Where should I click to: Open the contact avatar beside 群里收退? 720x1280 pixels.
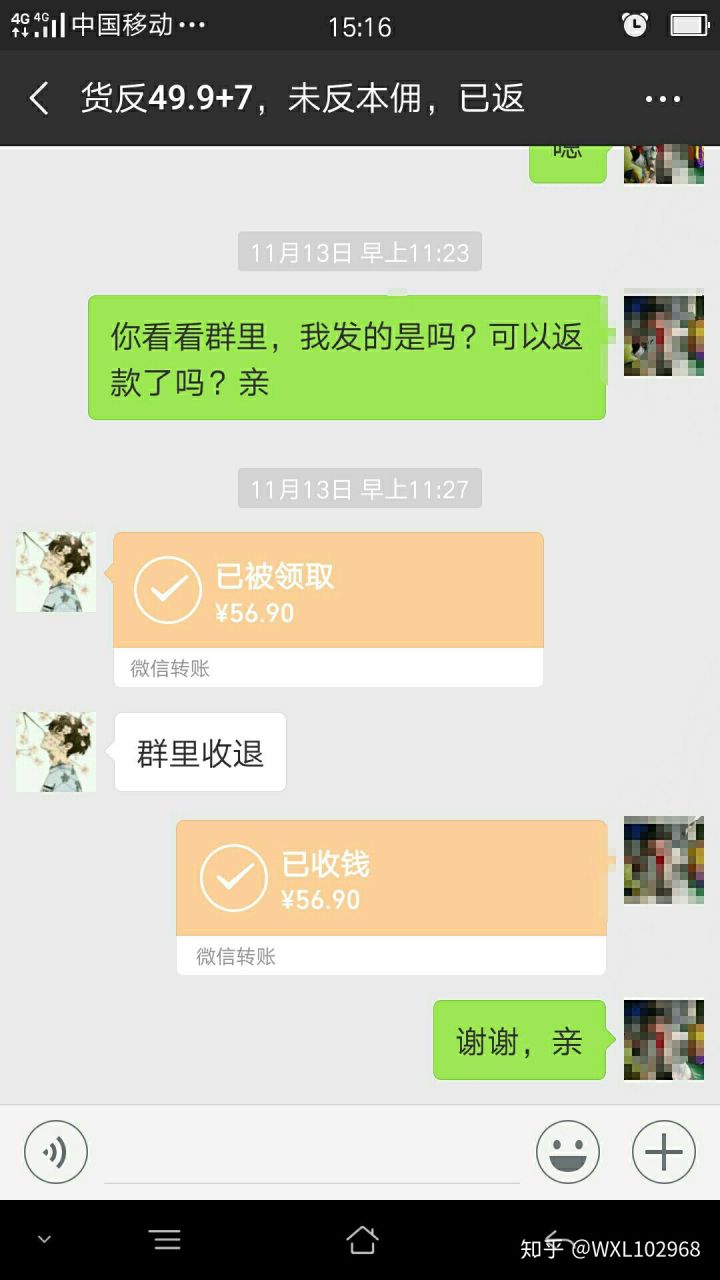pyautogui.click(x=56, y=752)
